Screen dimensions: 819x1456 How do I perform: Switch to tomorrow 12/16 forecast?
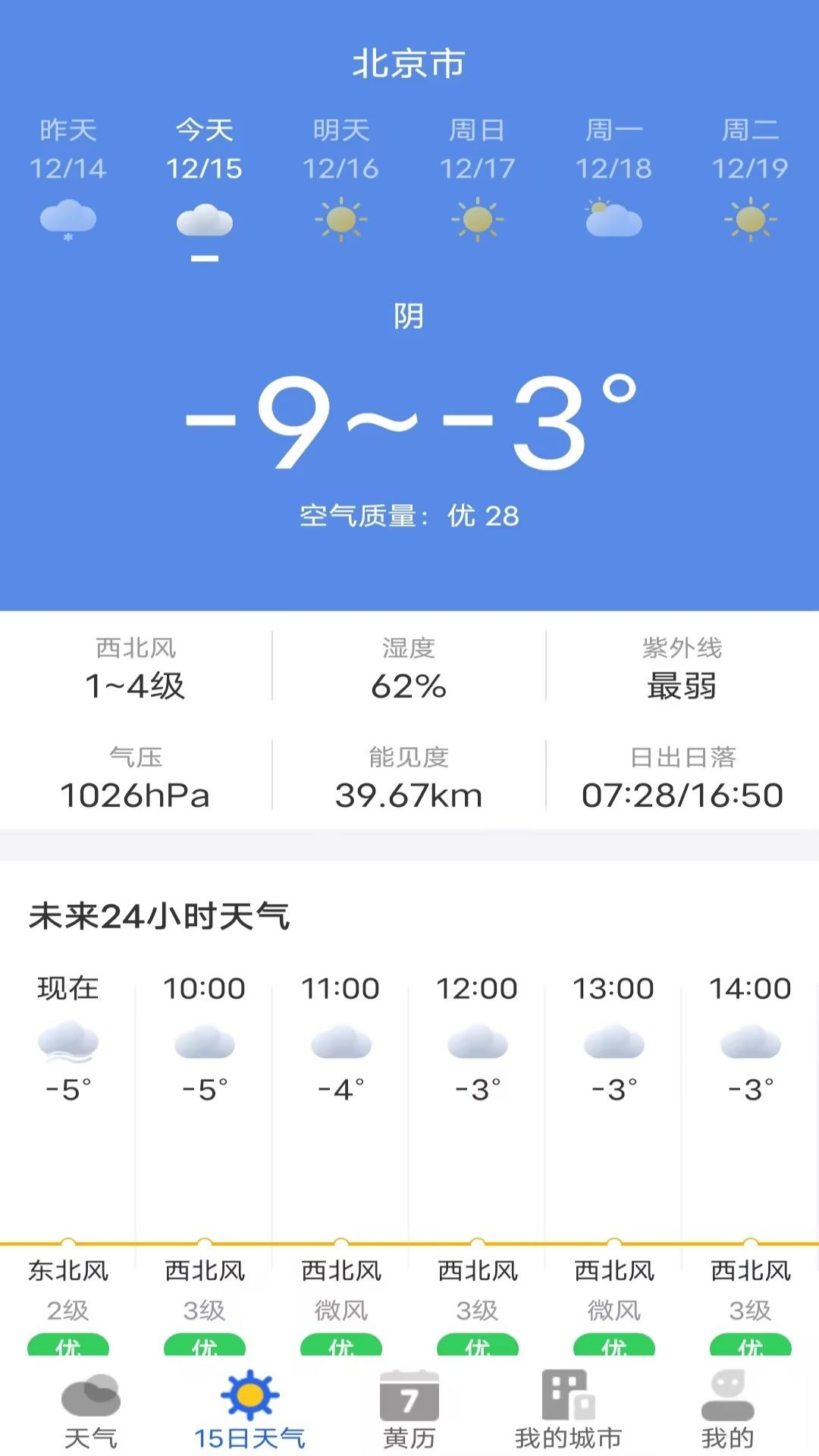341,178
